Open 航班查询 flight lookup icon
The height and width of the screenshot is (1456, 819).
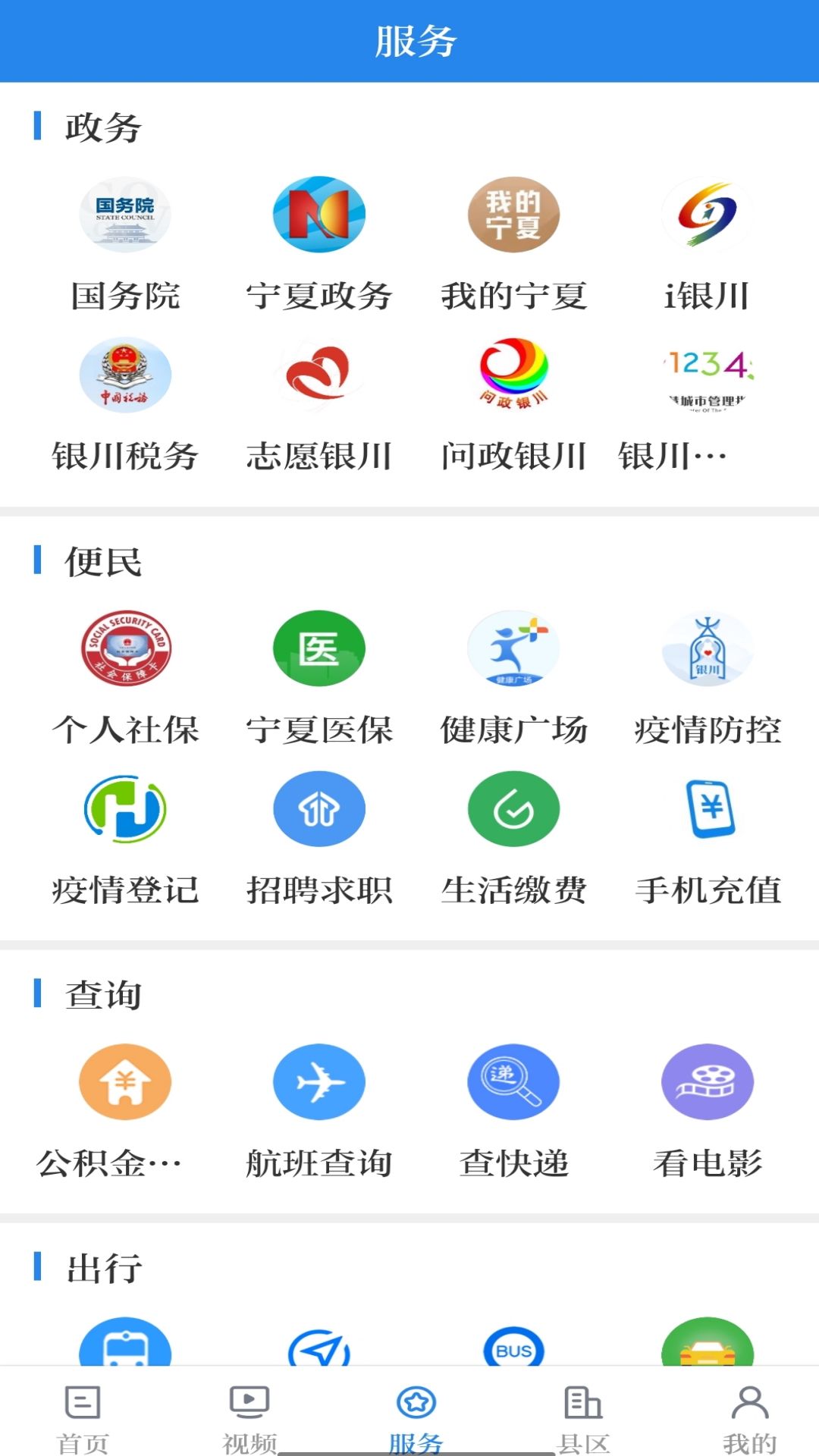[318, 1082]
